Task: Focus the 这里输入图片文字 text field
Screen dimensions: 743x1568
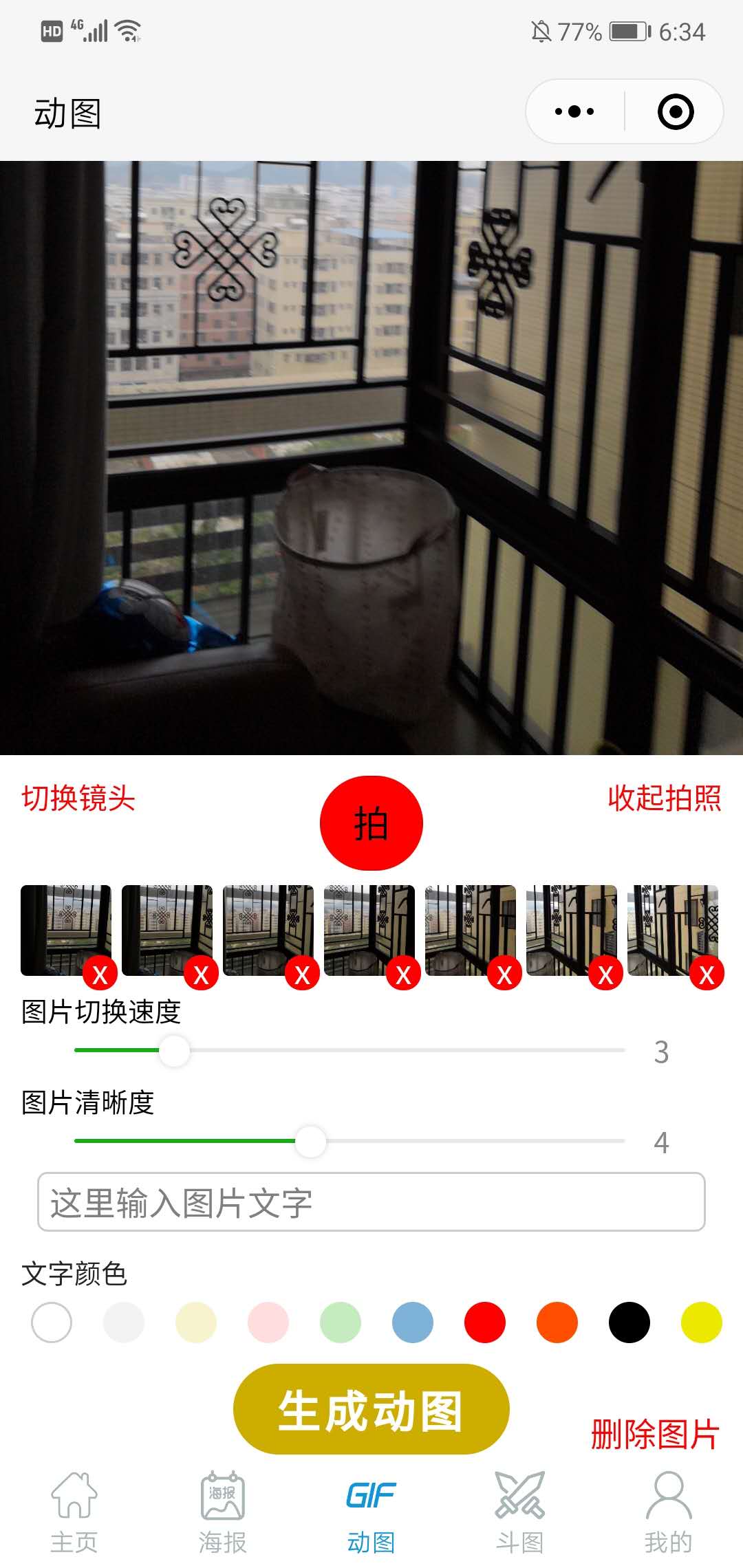Action: 371,1202
